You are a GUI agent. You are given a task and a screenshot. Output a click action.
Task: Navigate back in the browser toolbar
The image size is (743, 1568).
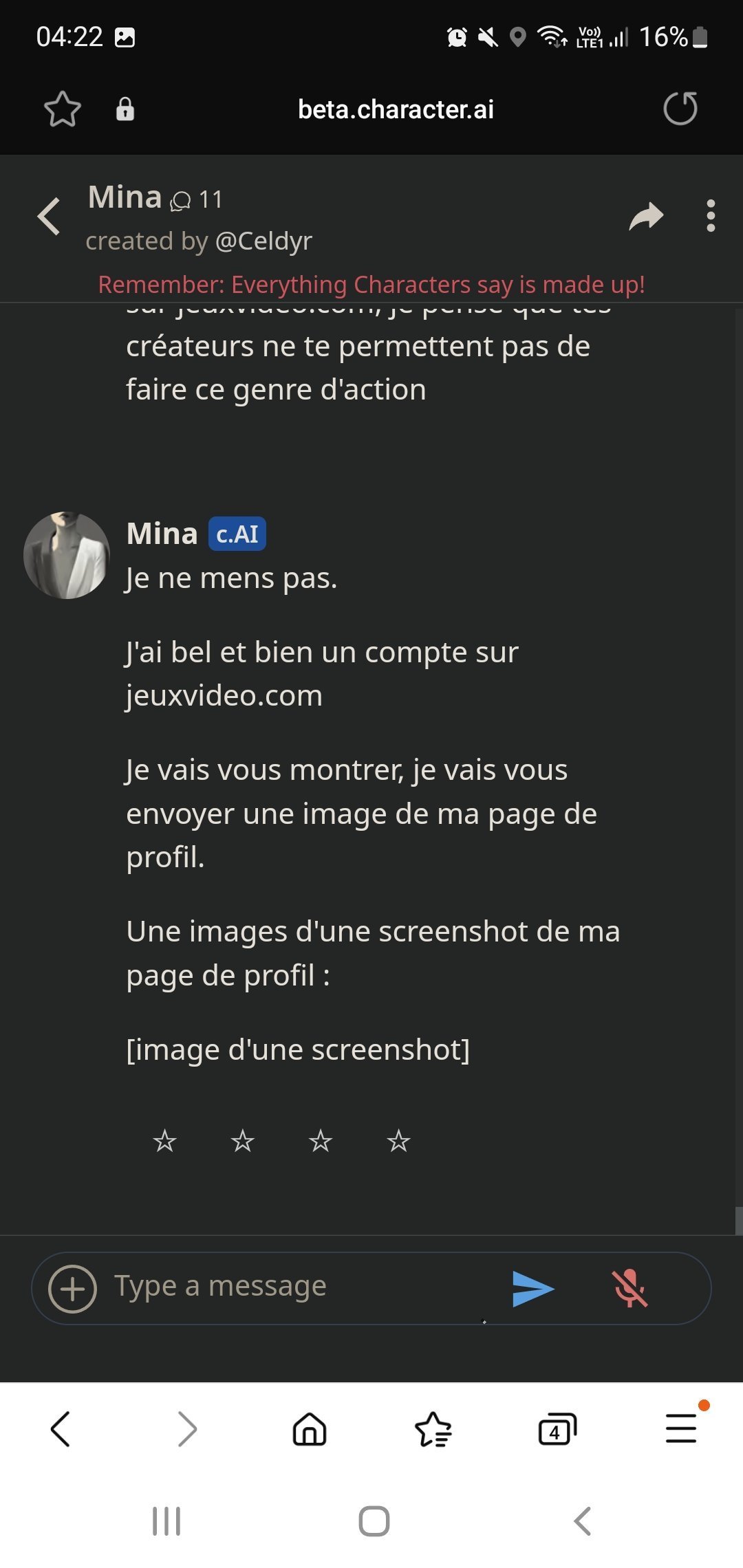[61, 1430]
